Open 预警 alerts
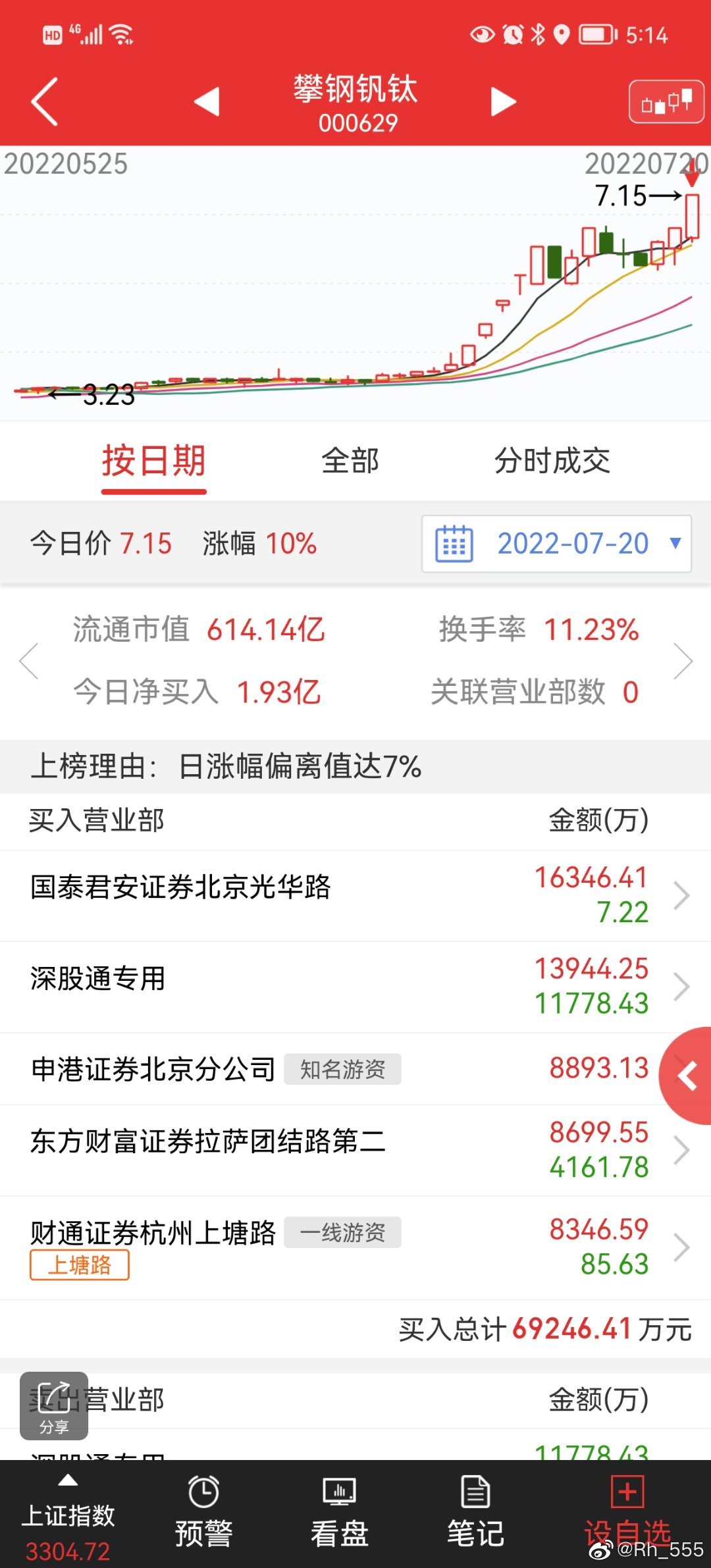The image size is (711, 1568). [203, 1512]
